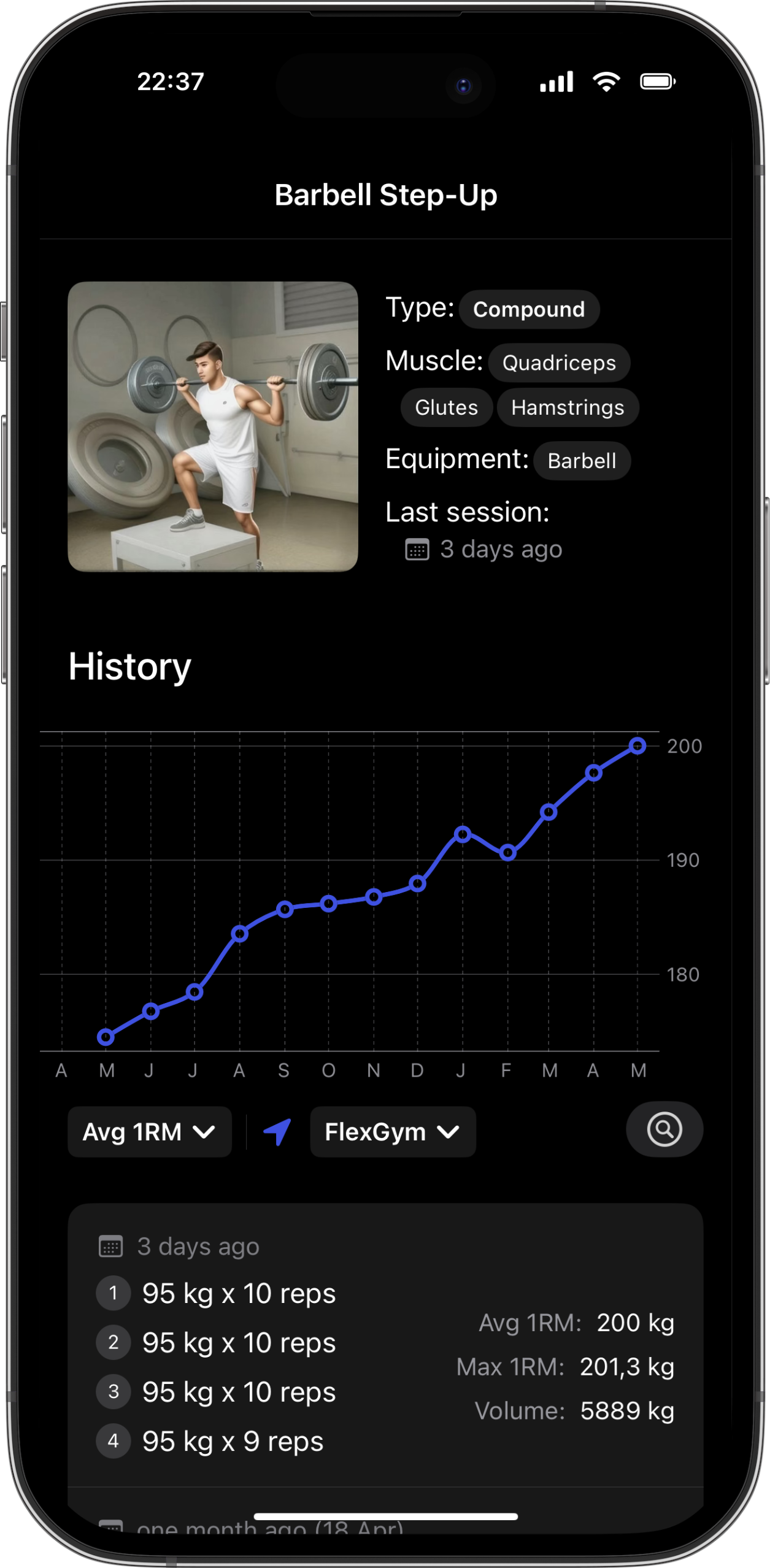This screenshot has width=770, height=1568.
Task: Open the session card from 3 days ago
Action: tap(385, 1343)
